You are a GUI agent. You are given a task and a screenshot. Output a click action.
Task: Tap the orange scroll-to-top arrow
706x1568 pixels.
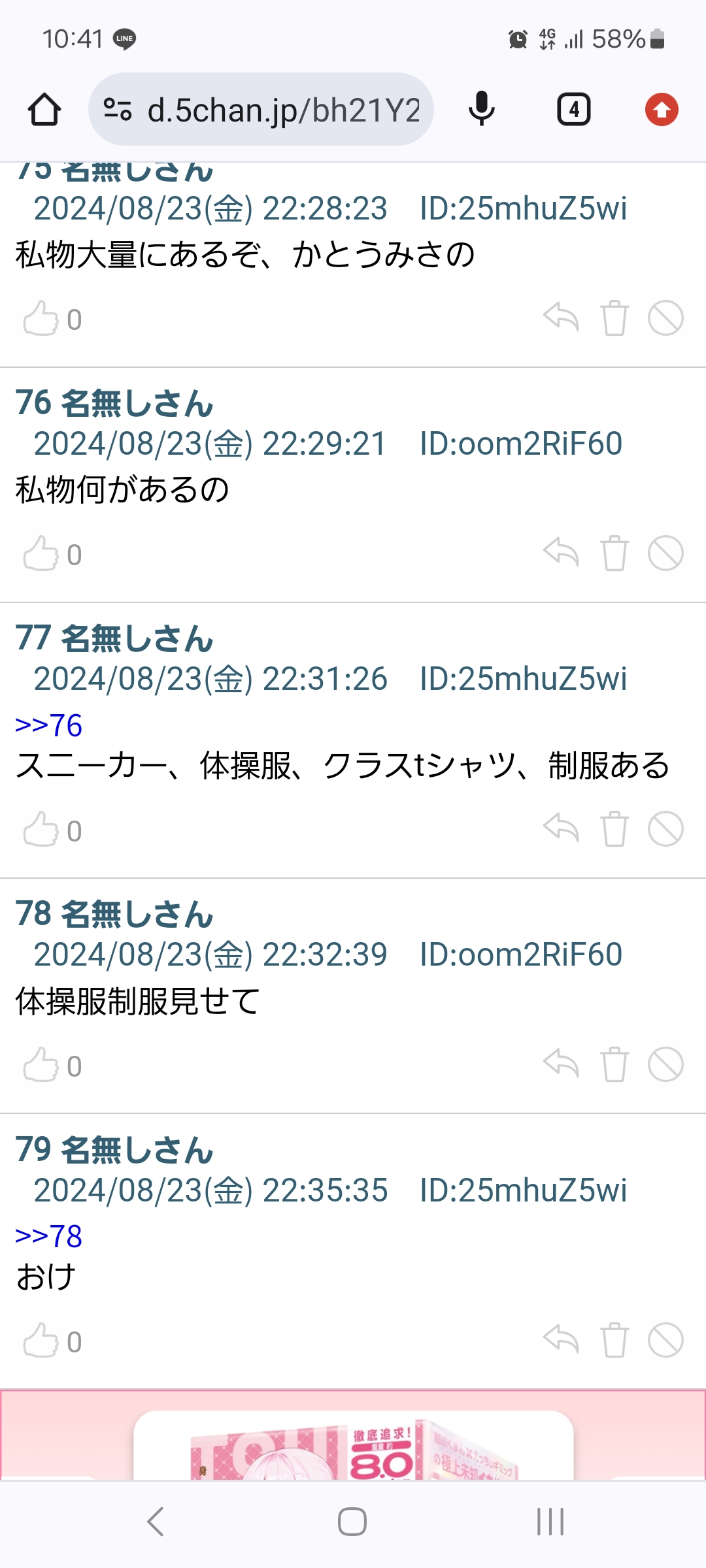[x=662, y=109]
